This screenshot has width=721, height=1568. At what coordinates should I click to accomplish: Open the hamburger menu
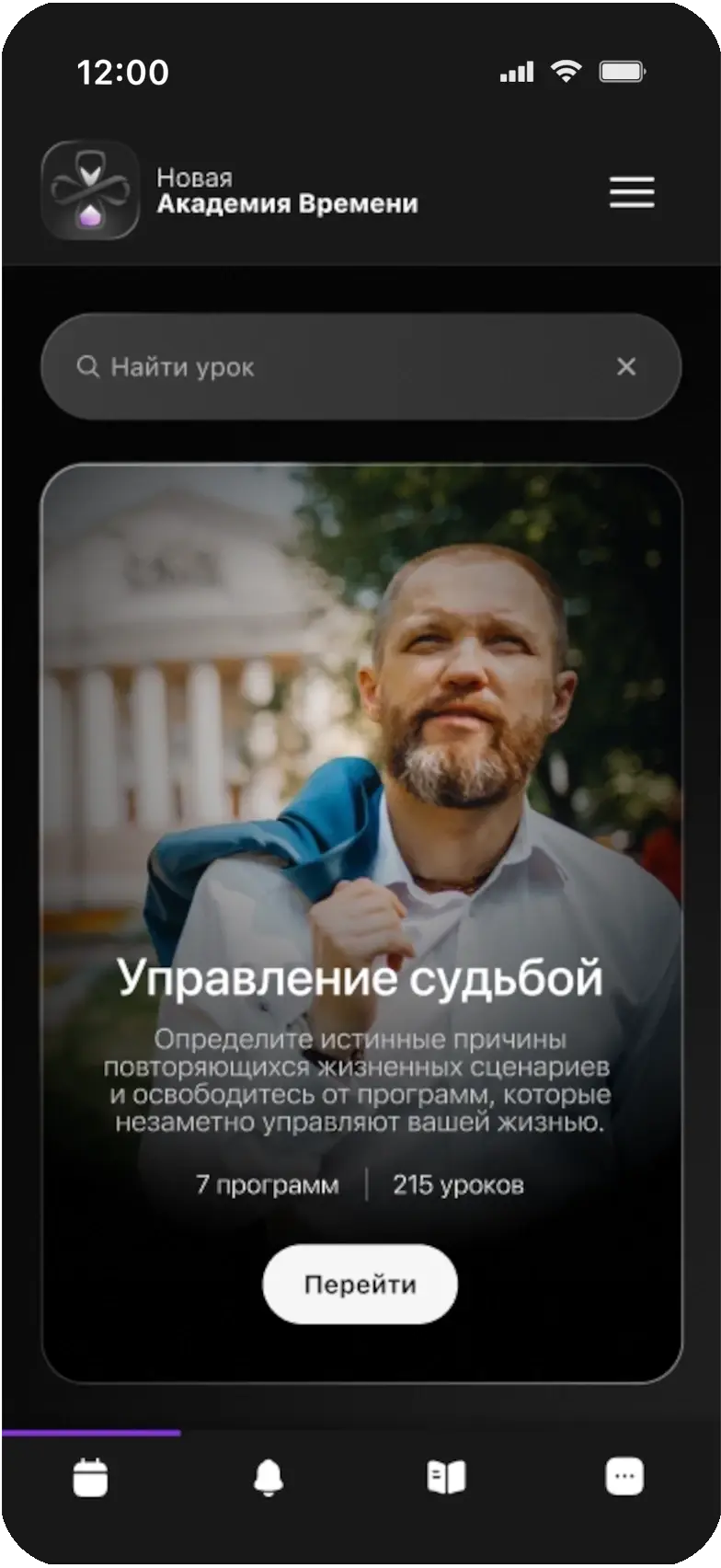(632, 192)
